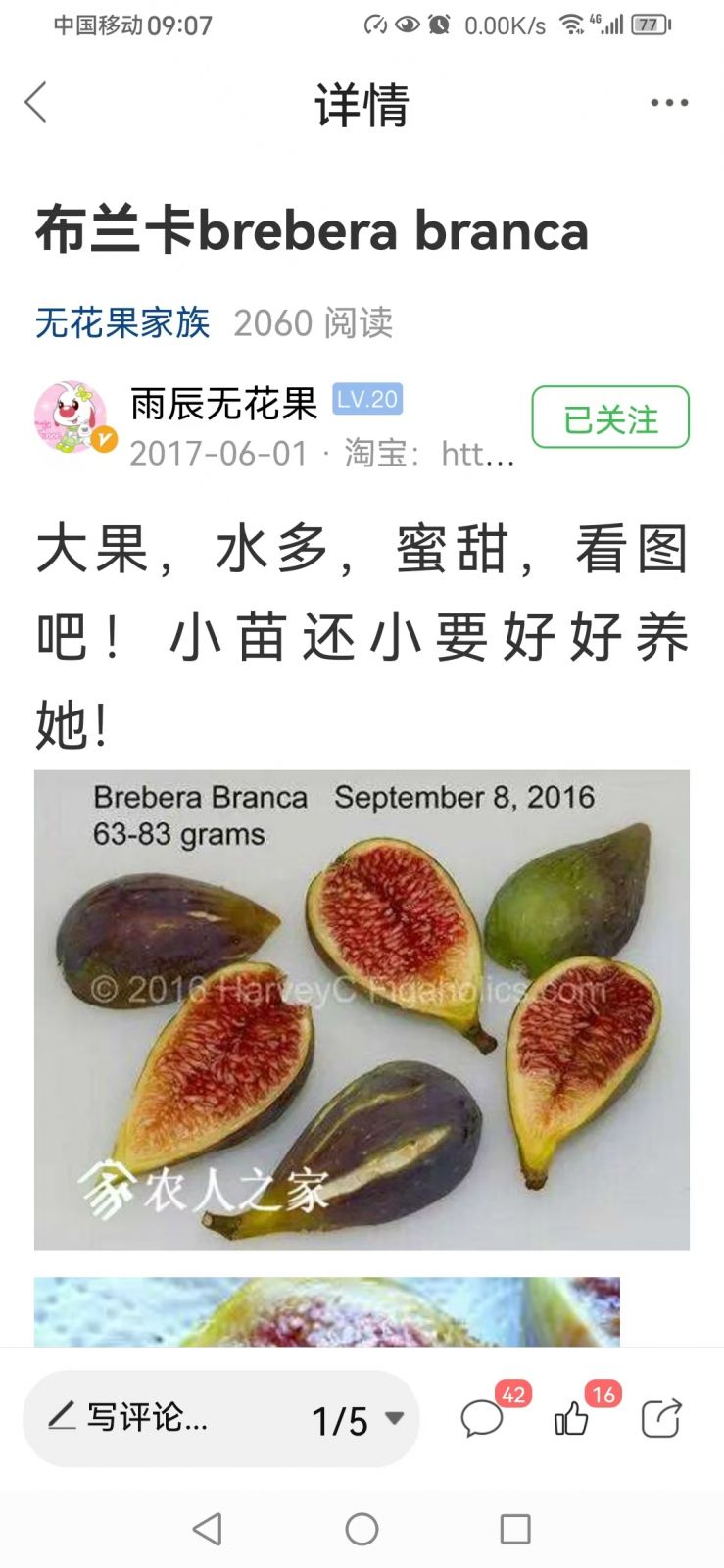Open the truncated Taobao link htt...
The height and width of the screenshot is (1568, 724).
click(479, 454)
